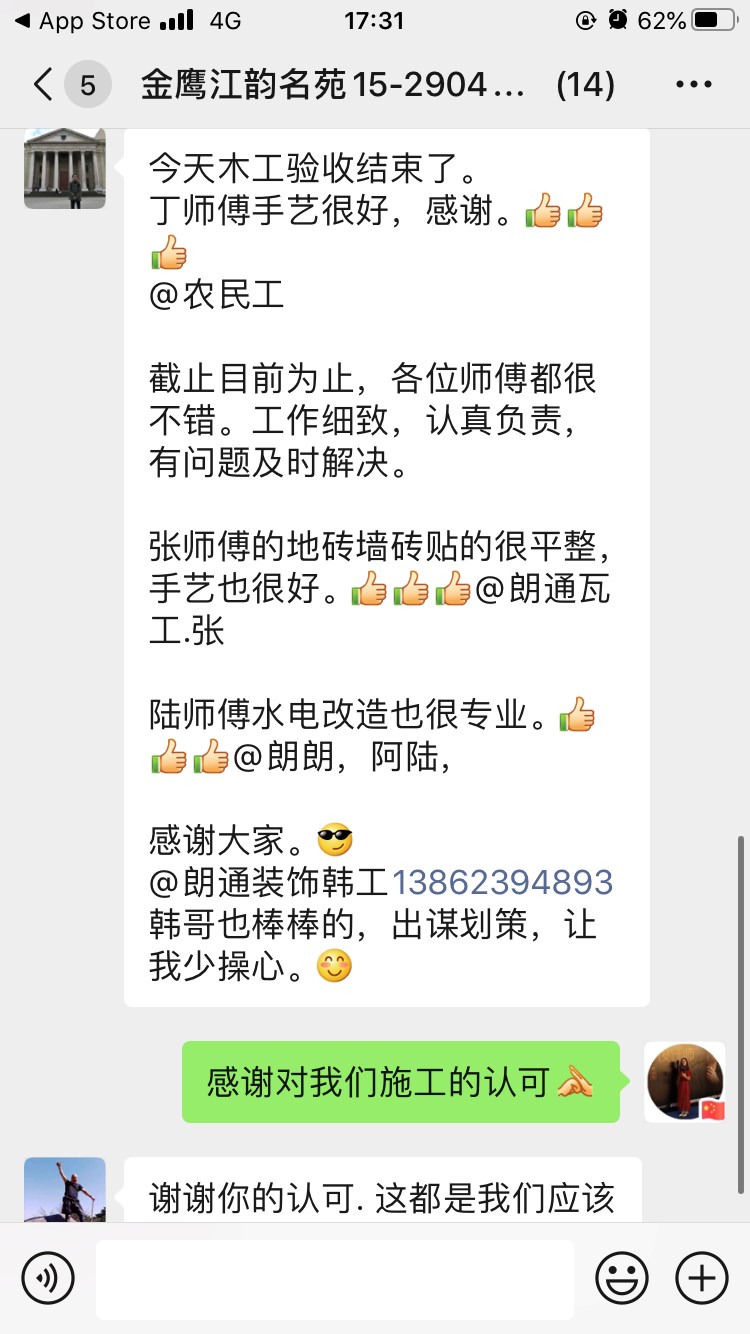750x1334 pixels.
Task: Tap the message text field
Action: 334,1278
